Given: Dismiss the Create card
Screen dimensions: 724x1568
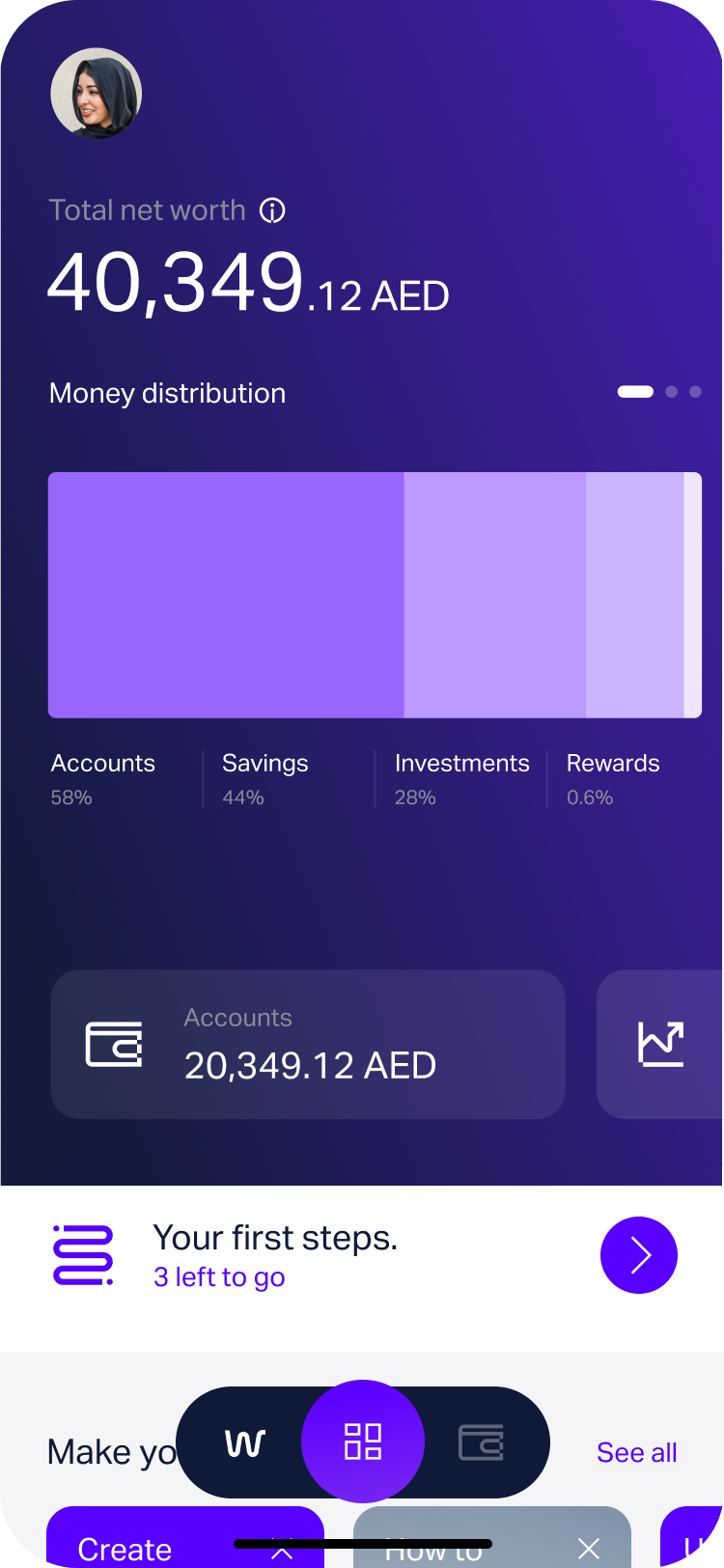Looking at the screenshot, I should [x=282, y=1551].
